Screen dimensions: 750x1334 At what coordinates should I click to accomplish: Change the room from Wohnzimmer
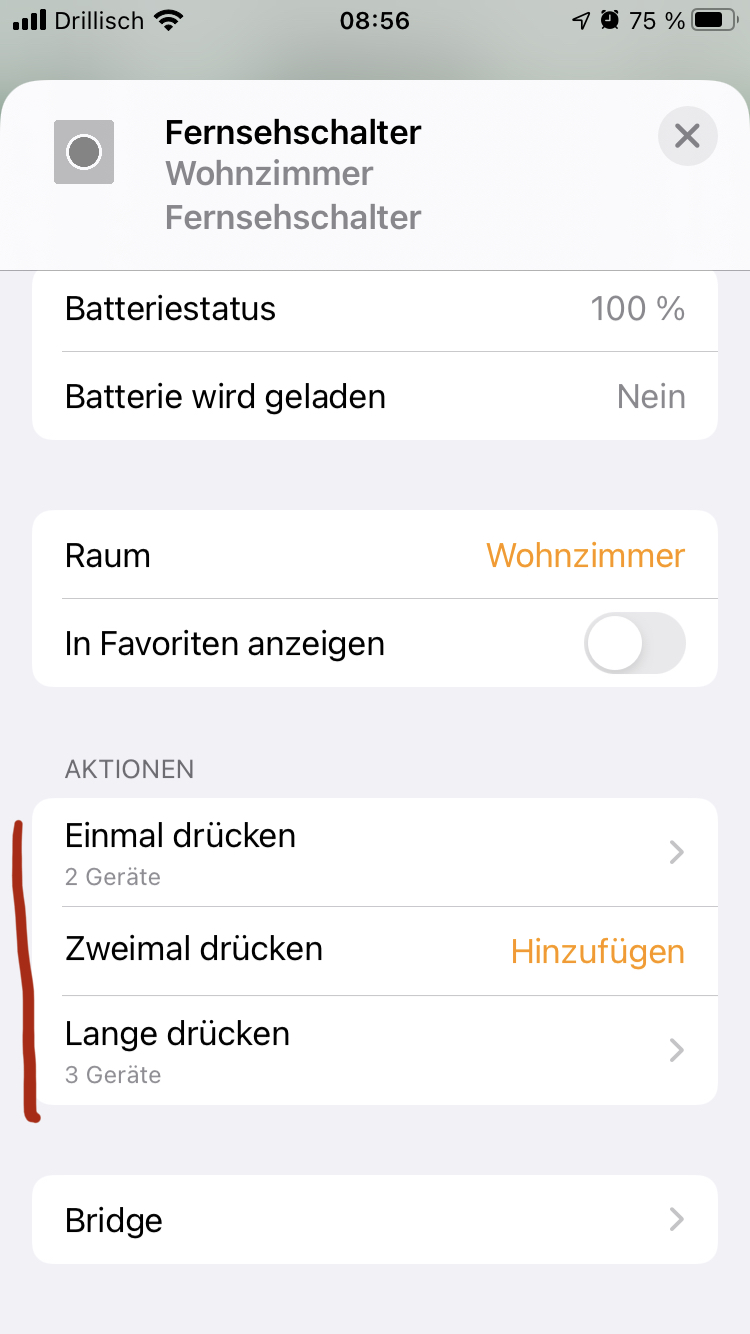[x=585, y=555]
